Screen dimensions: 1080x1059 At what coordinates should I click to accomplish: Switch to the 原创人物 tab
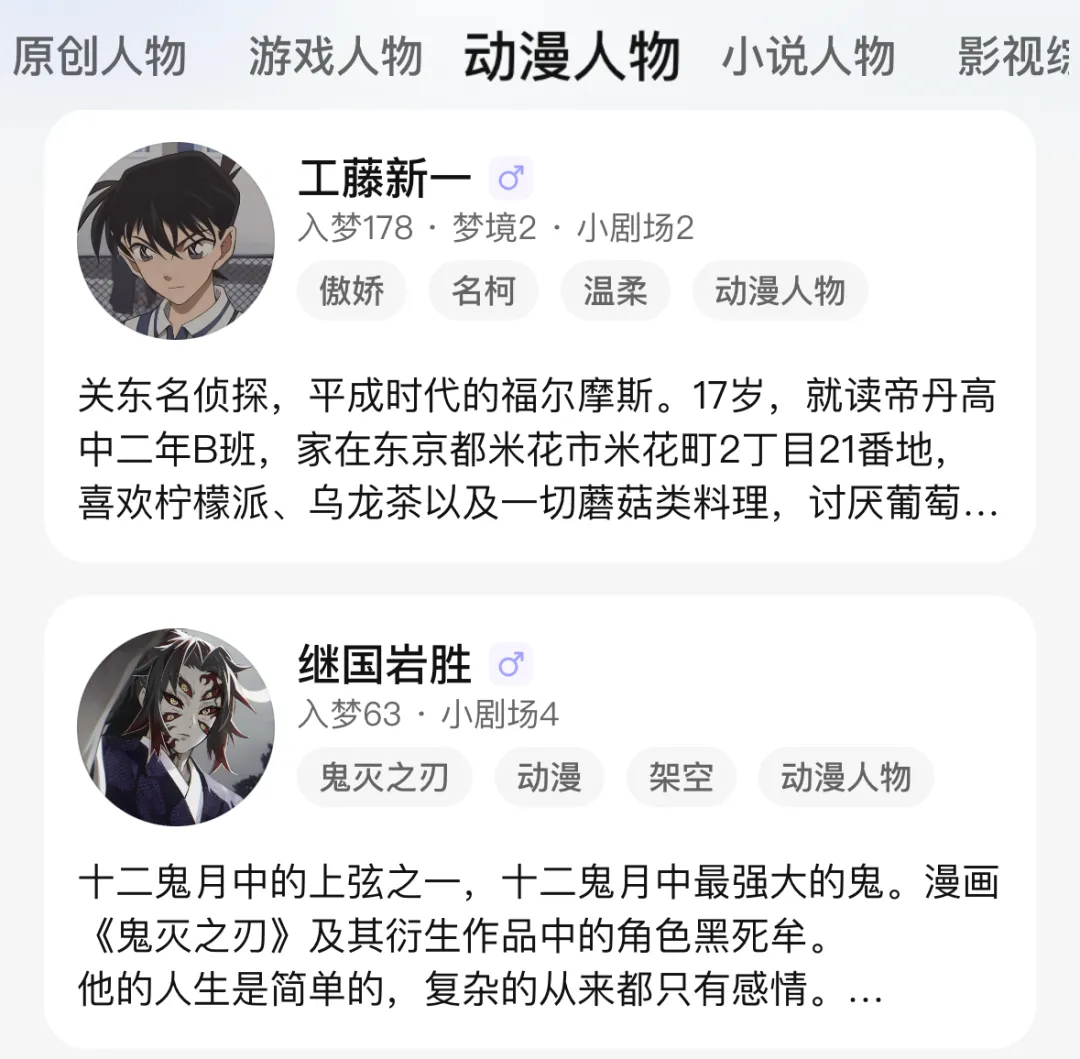[x=98, y=56]
